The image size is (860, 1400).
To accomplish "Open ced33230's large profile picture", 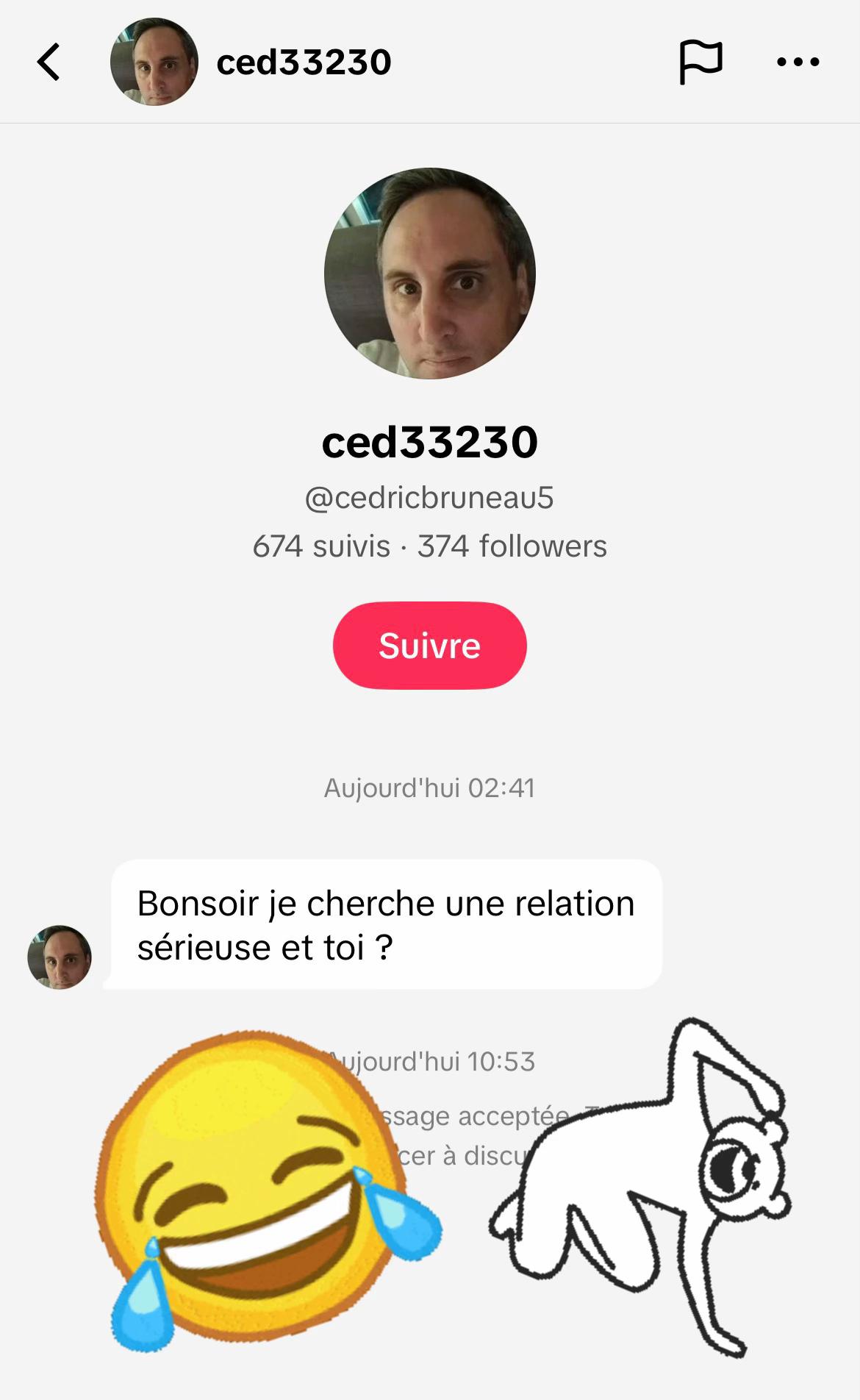I will coord(430,274).
